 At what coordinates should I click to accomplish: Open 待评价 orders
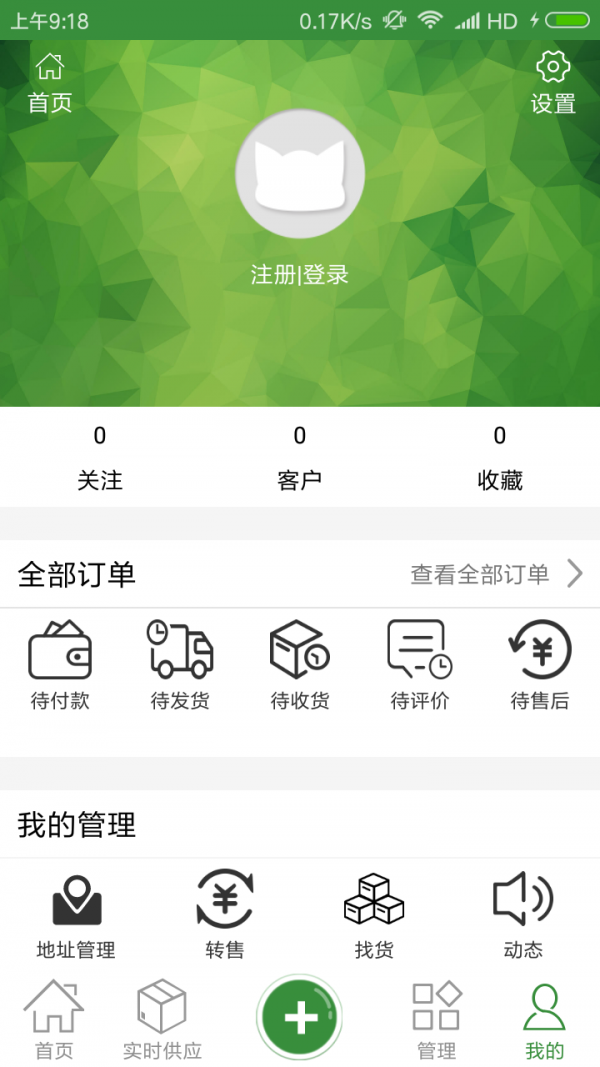point(420,665)
